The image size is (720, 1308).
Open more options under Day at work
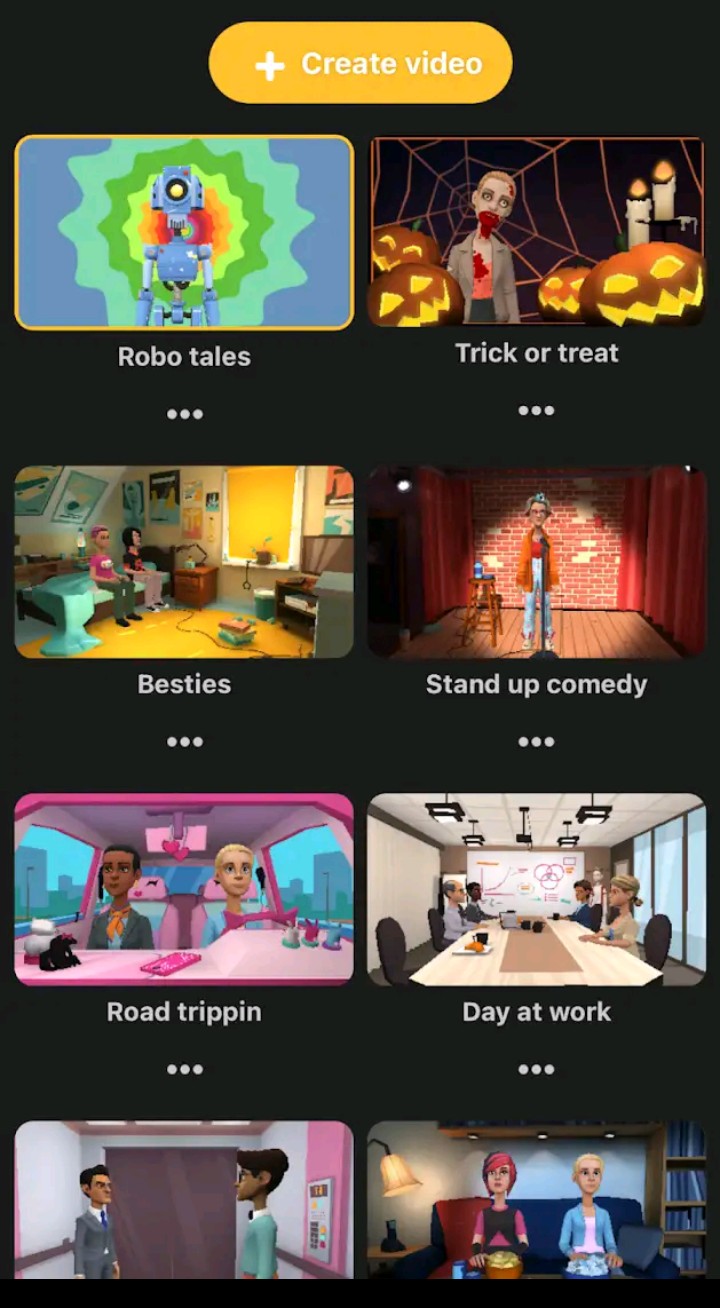[536, 1070]
